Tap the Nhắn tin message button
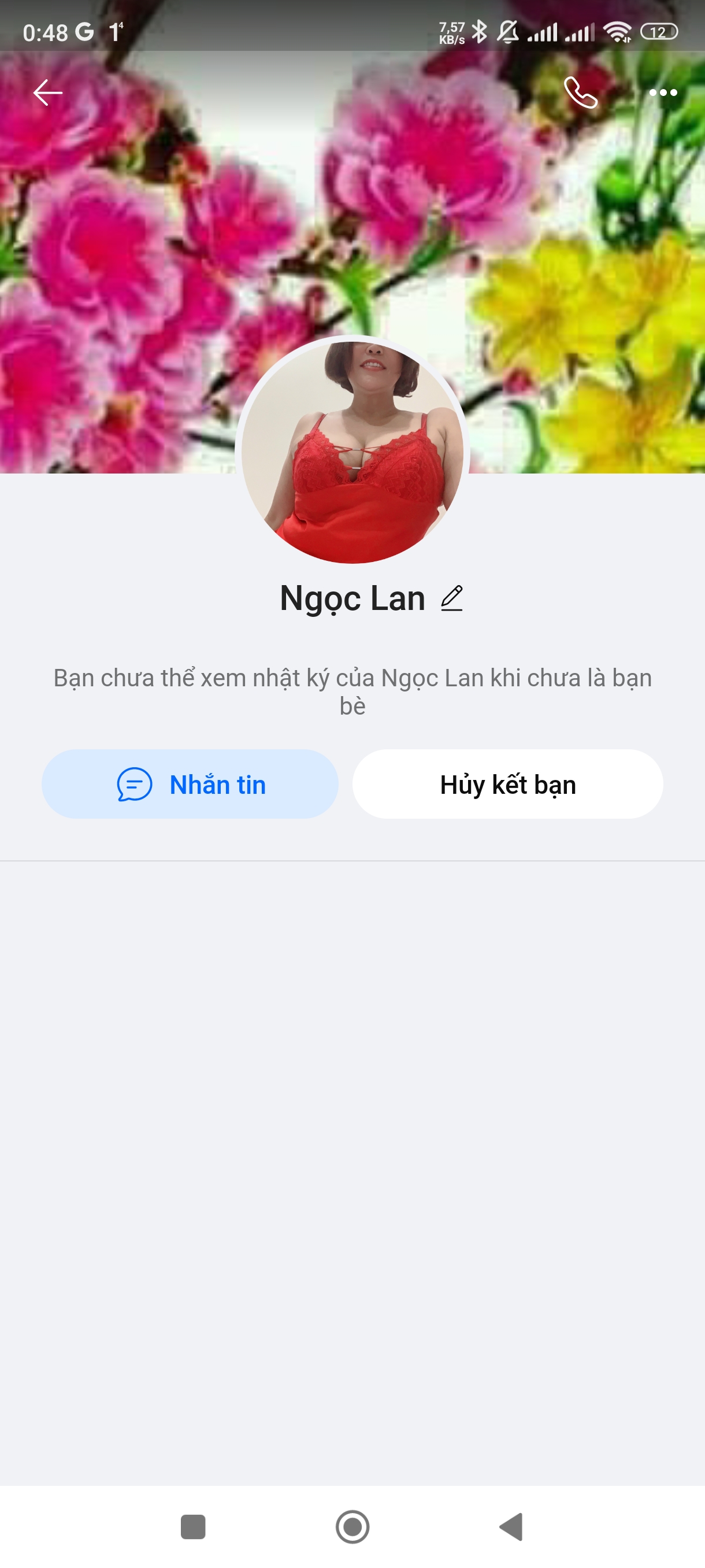This screenshot has width=705, height=1568. click(x=190, y=784)
